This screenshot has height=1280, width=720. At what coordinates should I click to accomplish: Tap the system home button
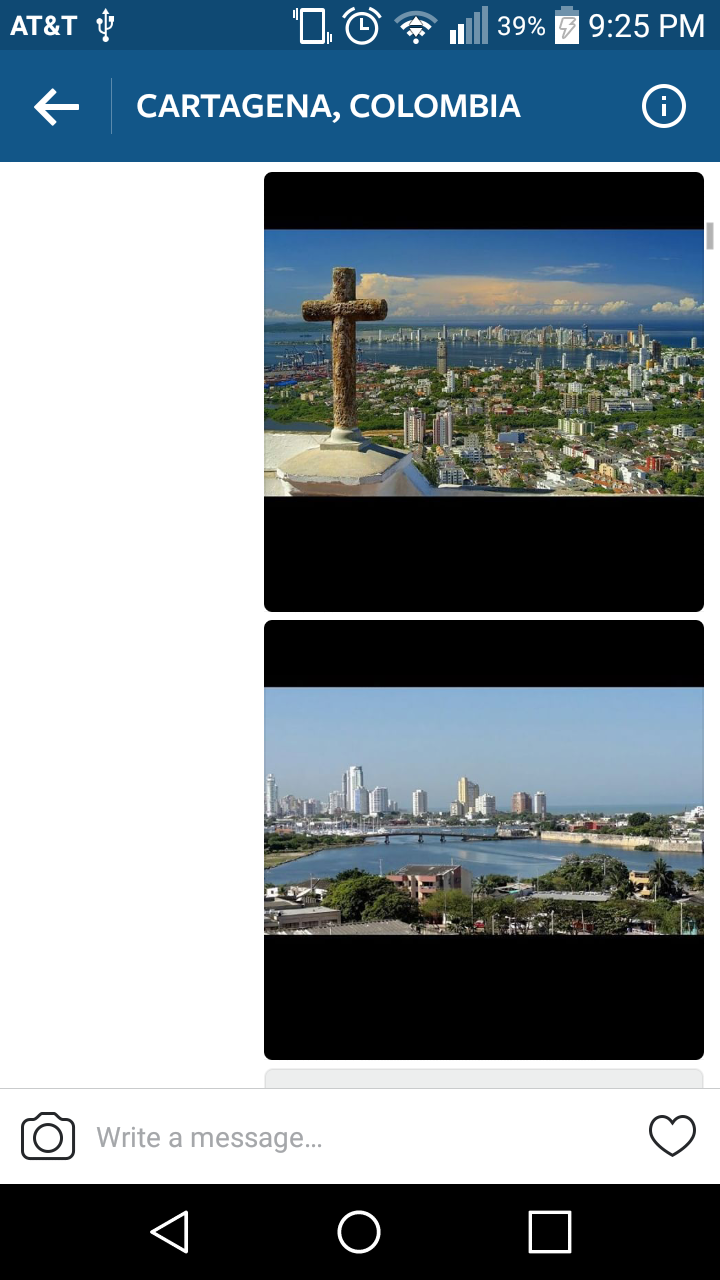tap(359, 1232)
